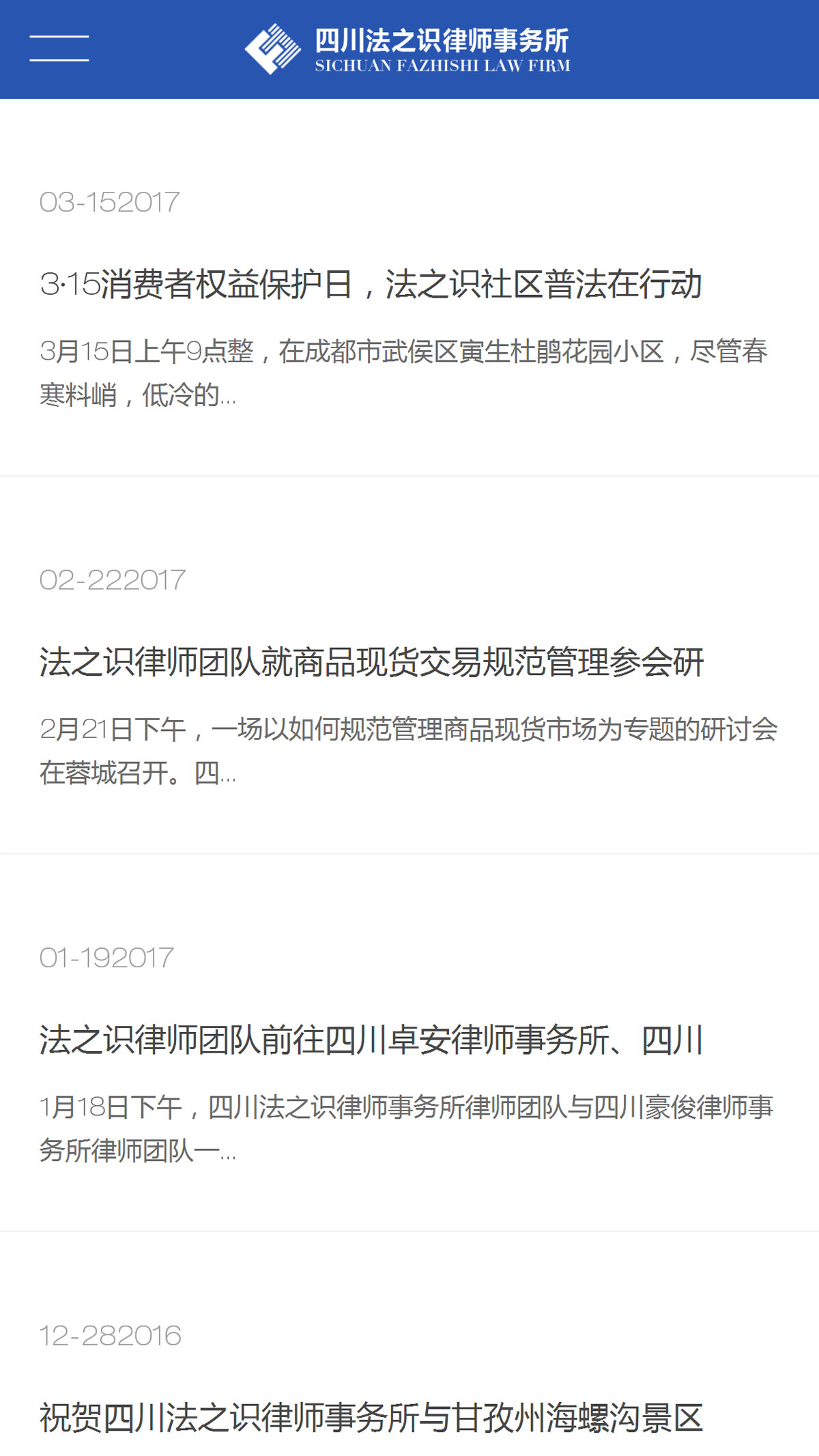Open the 甘孜州海螺沟景区 article

371,1418
